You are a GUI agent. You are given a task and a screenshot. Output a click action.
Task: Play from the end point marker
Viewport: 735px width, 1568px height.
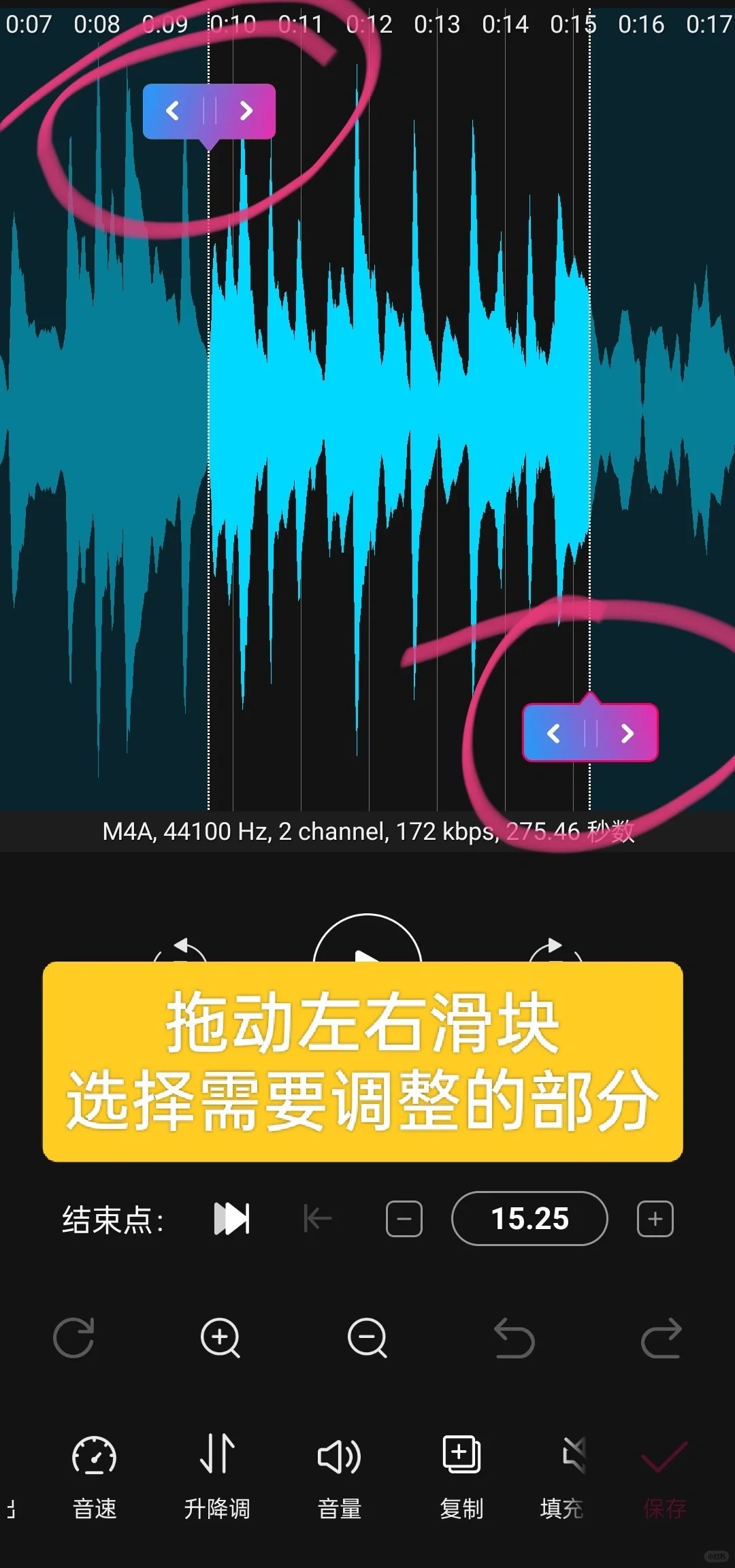pyautogui.click(x=231, y=1218)
